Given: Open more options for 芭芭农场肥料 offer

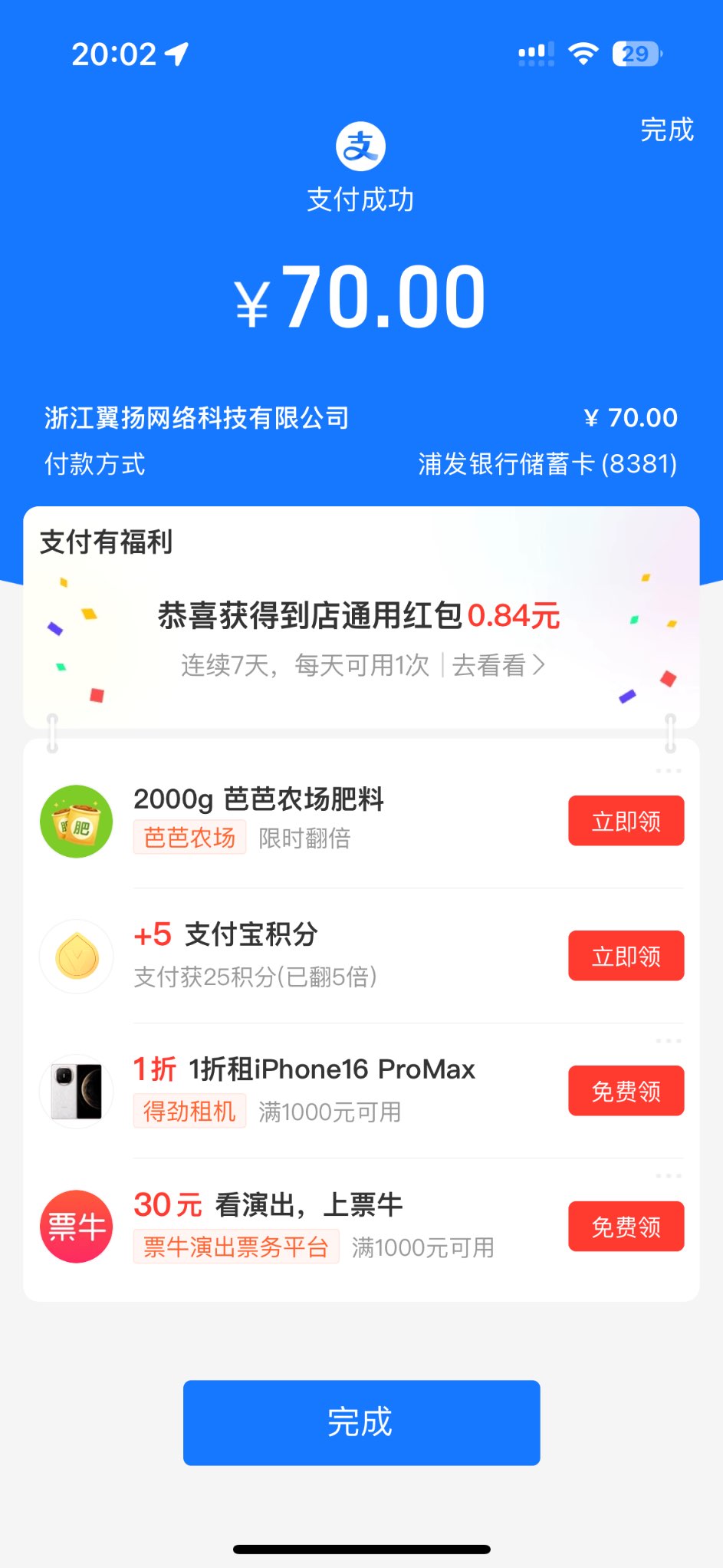Looking at the screenshot, I should pos(668,771).
